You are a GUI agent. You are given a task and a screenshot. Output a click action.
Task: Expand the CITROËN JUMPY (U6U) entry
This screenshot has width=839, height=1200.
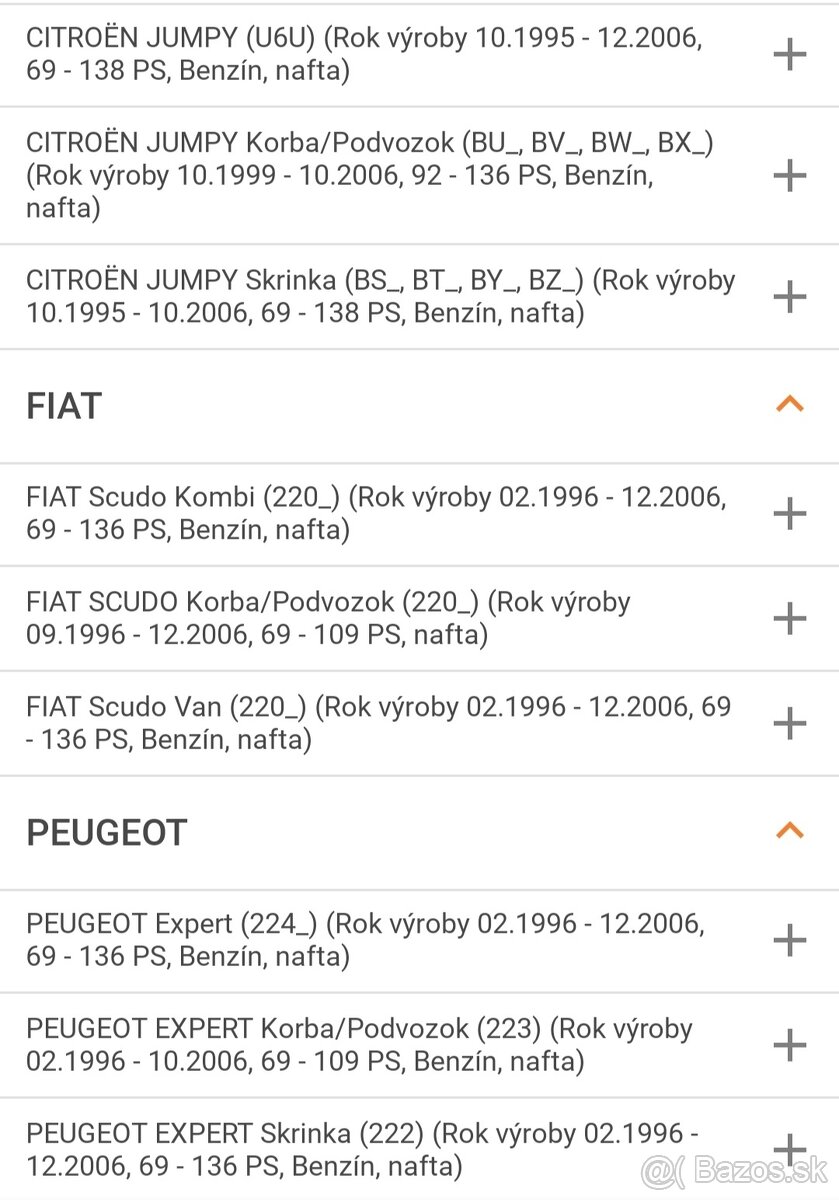[791, 54]
